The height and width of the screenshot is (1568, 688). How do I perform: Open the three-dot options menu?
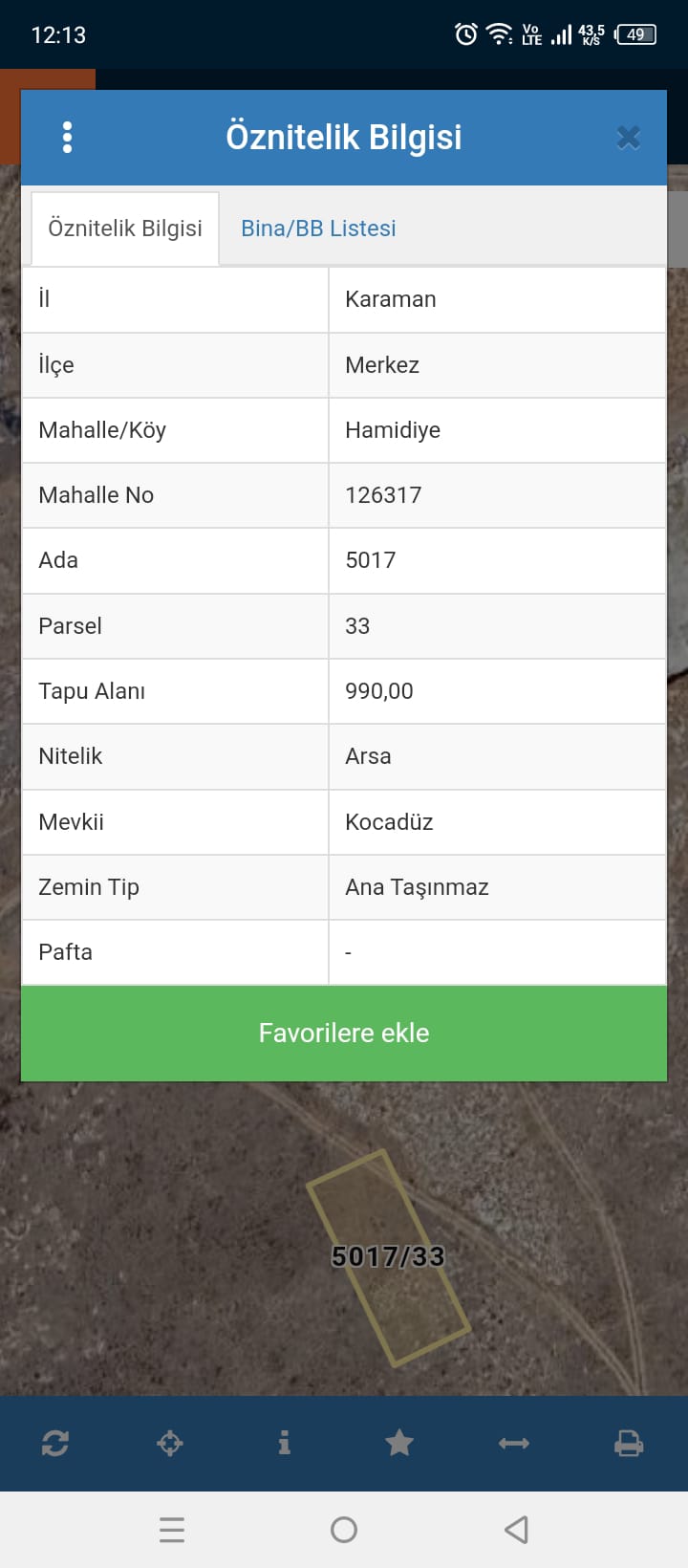67,137
